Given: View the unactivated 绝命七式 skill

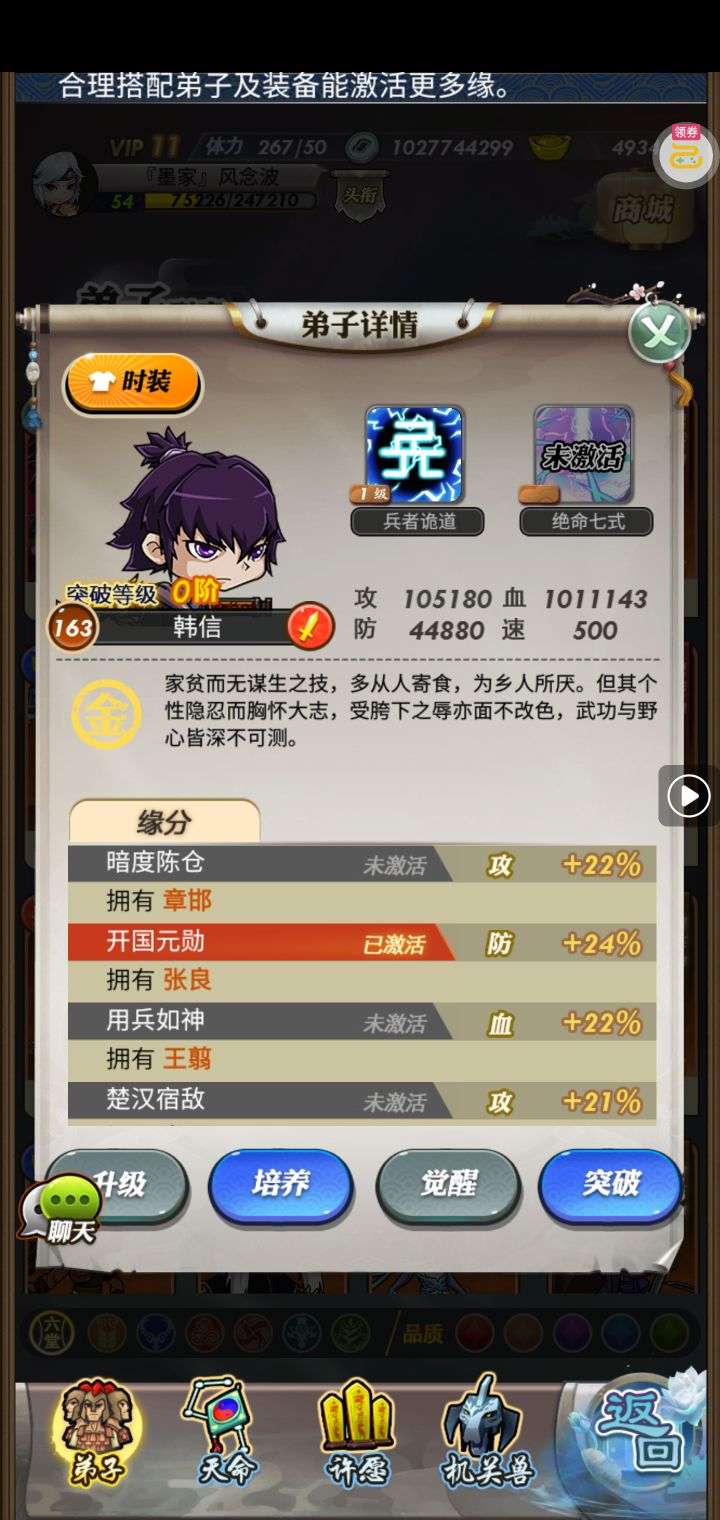Looking at the screenshot, I should click(584, 455).
